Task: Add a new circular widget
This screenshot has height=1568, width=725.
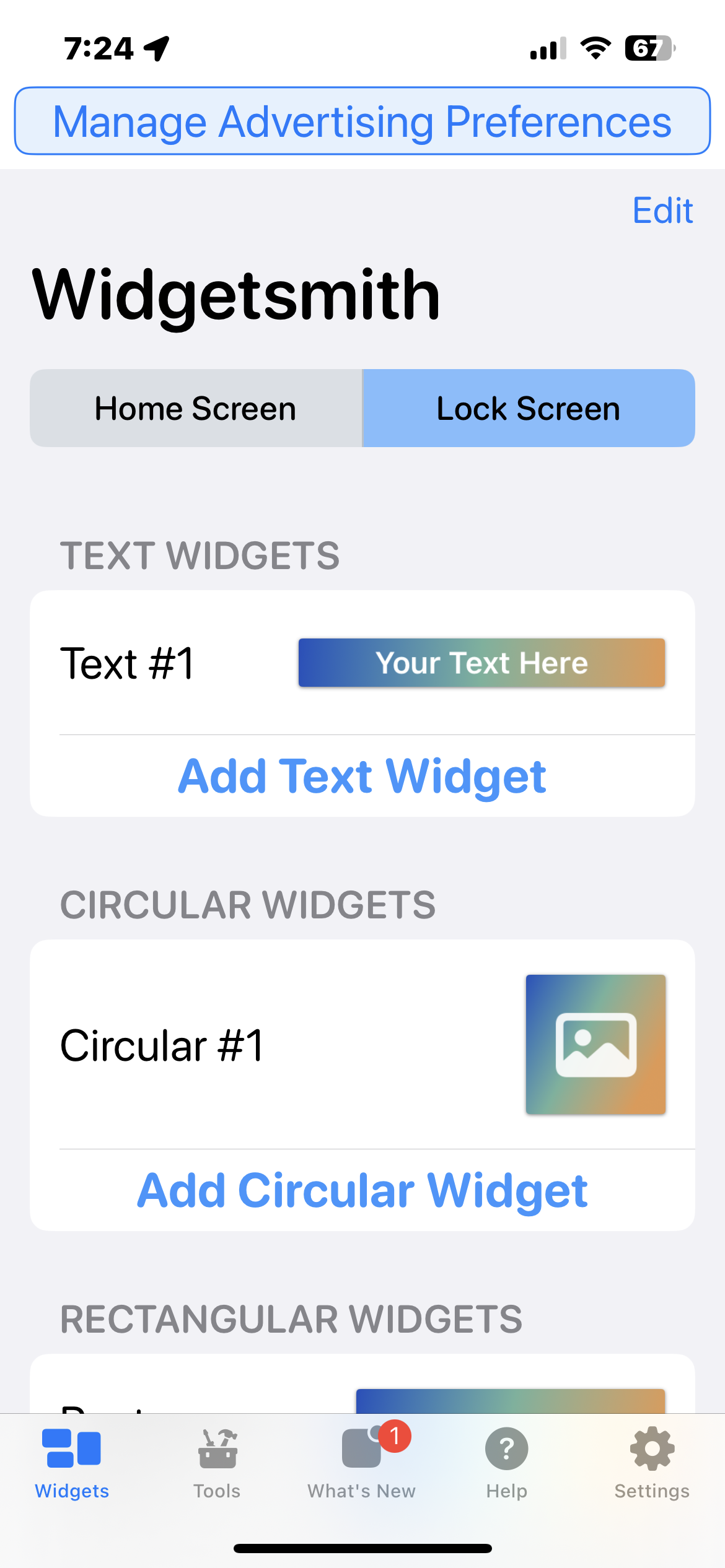Action: click(x=362, y=1191)
